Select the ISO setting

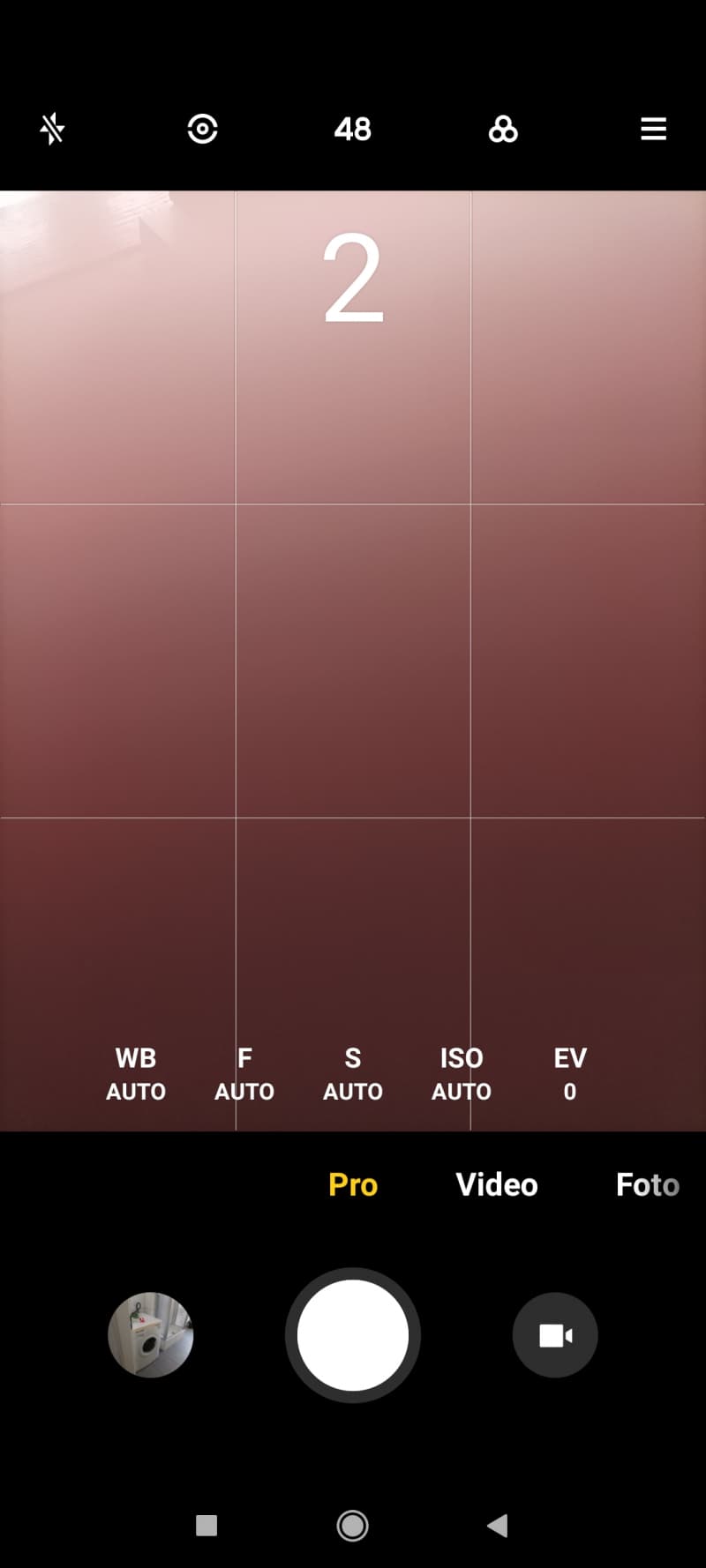tap(462, 1074)
